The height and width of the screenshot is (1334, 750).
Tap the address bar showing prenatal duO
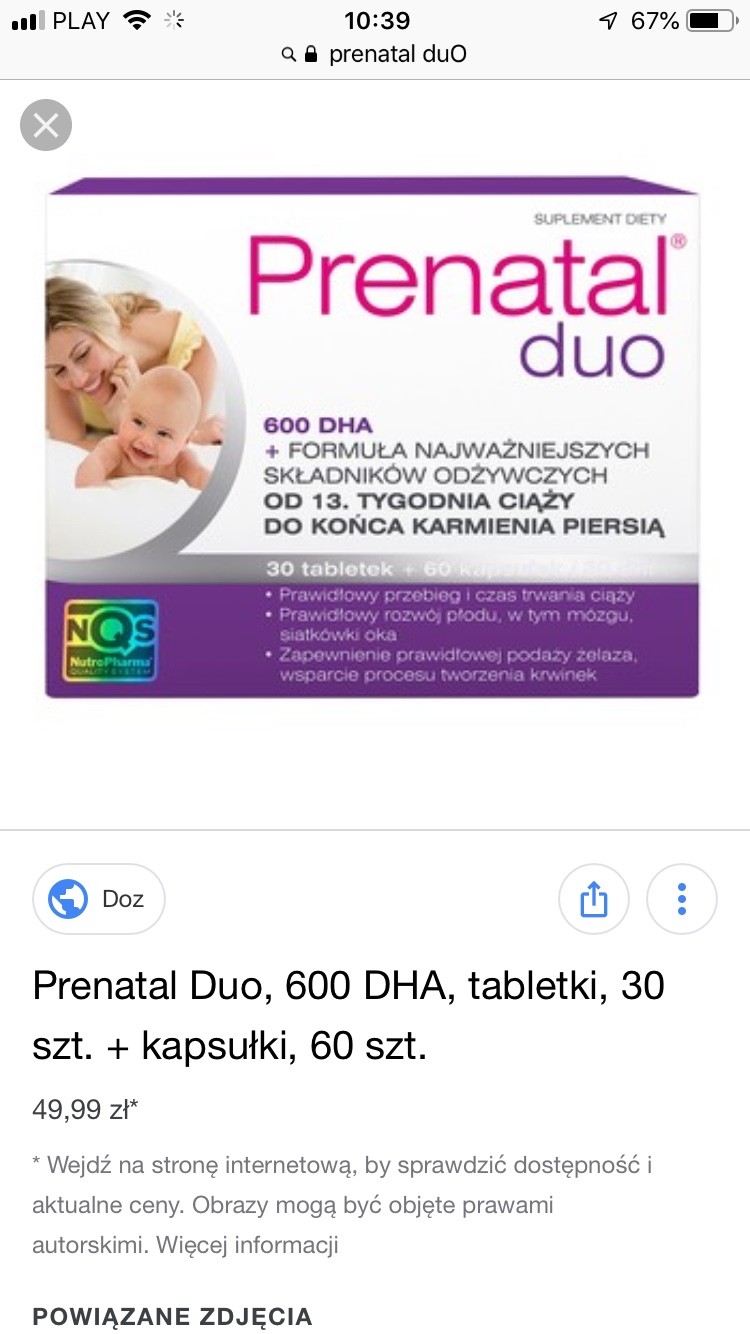(375, 54)
